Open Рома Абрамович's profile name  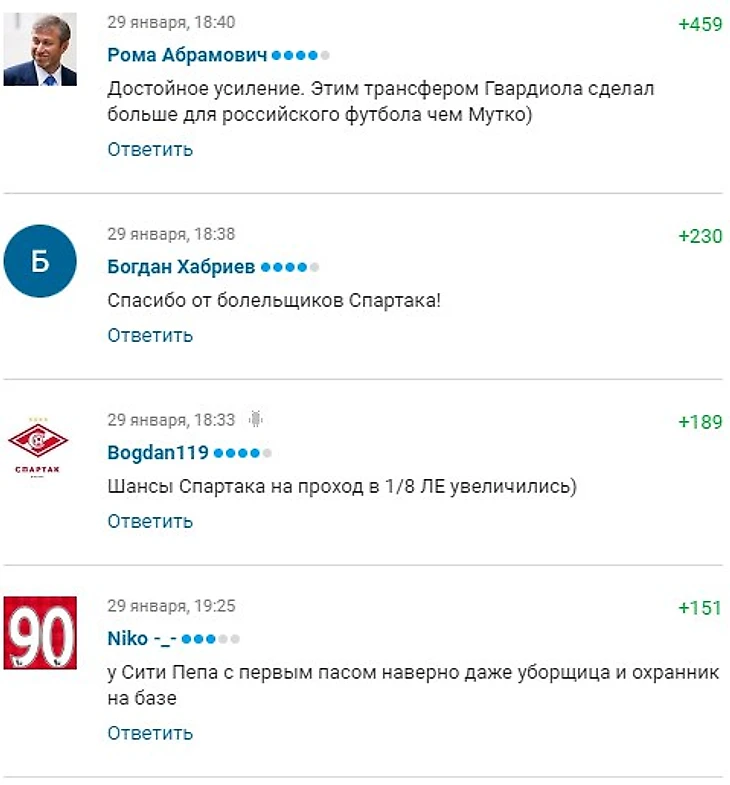[x=187, y=55]
